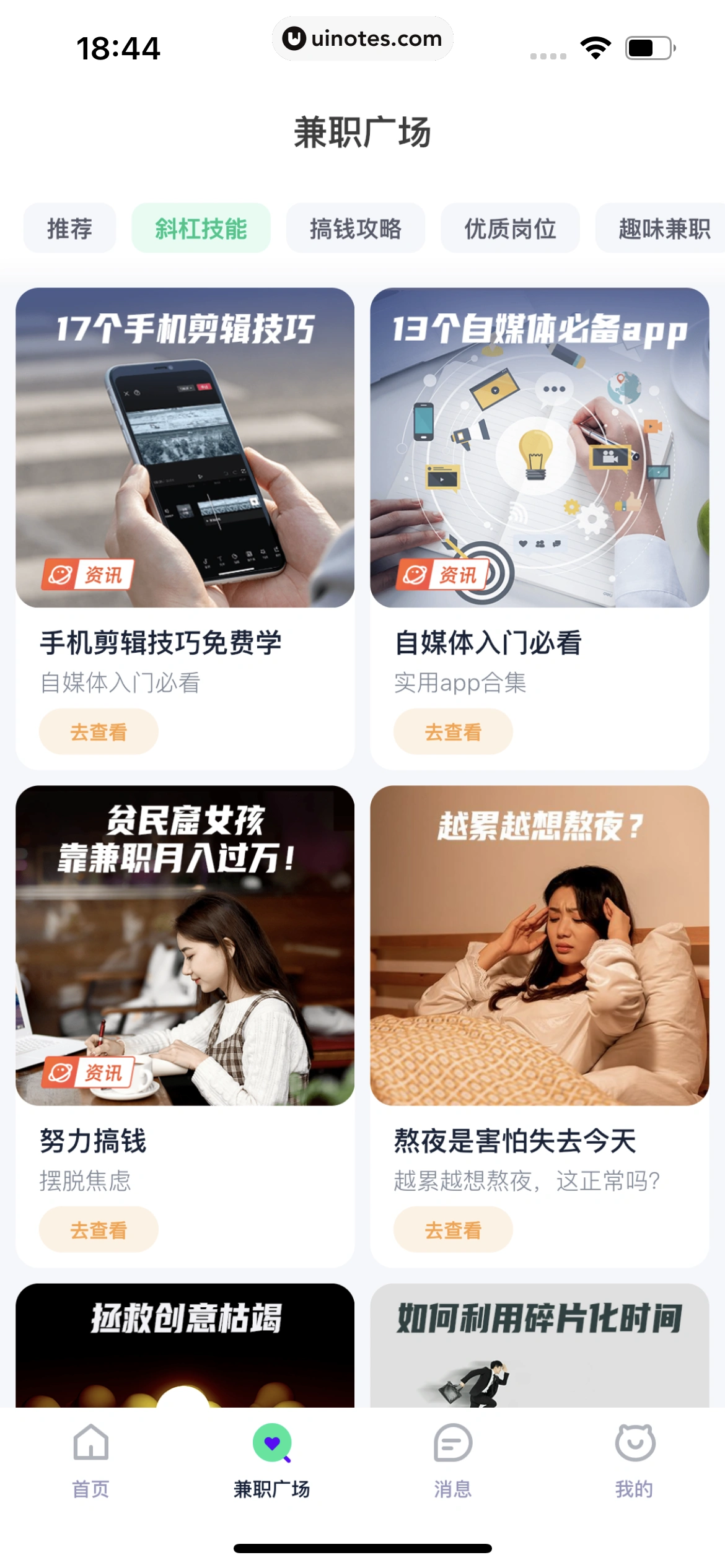Tap 去查看 under 实用app合集
725x1568 pixels.
(453, 732)
